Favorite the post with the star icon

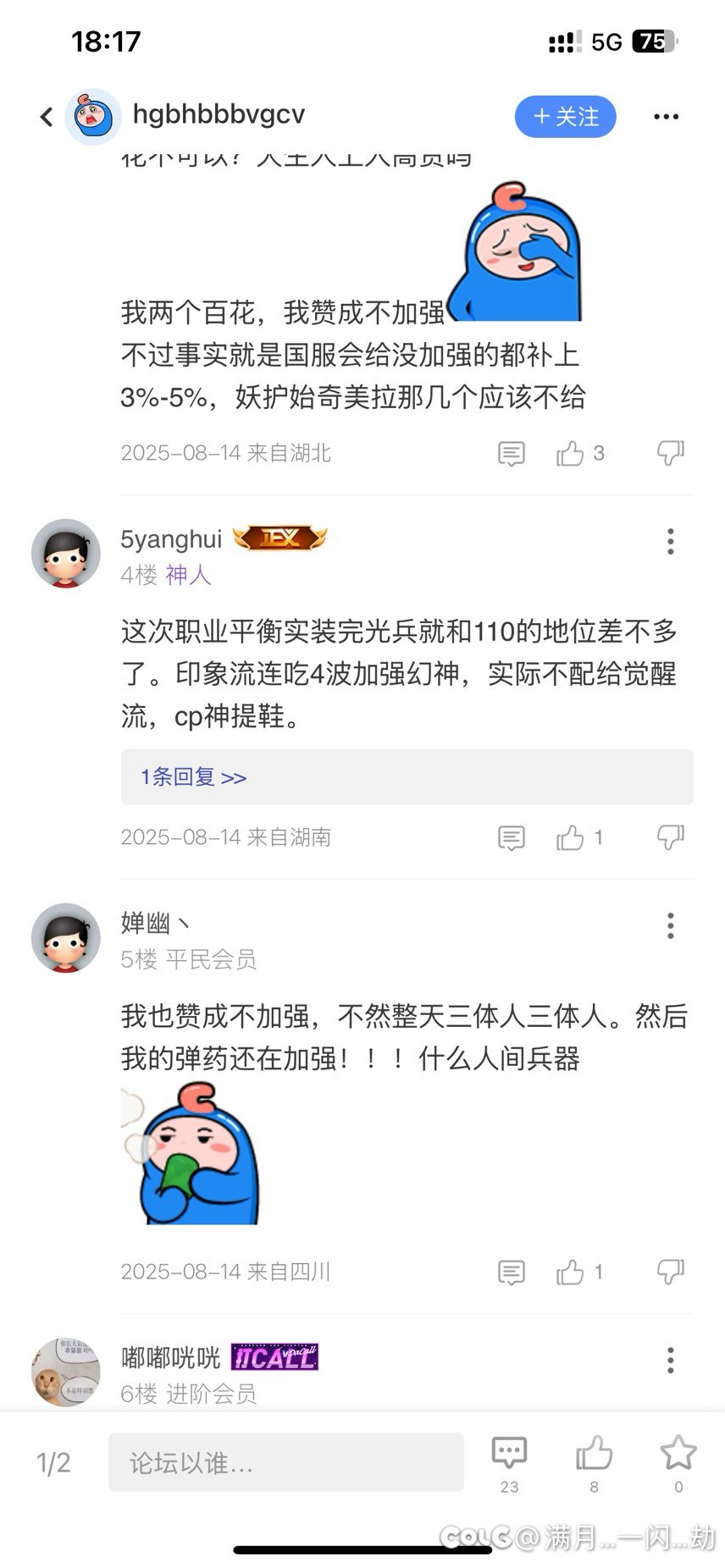point(678,1454)
